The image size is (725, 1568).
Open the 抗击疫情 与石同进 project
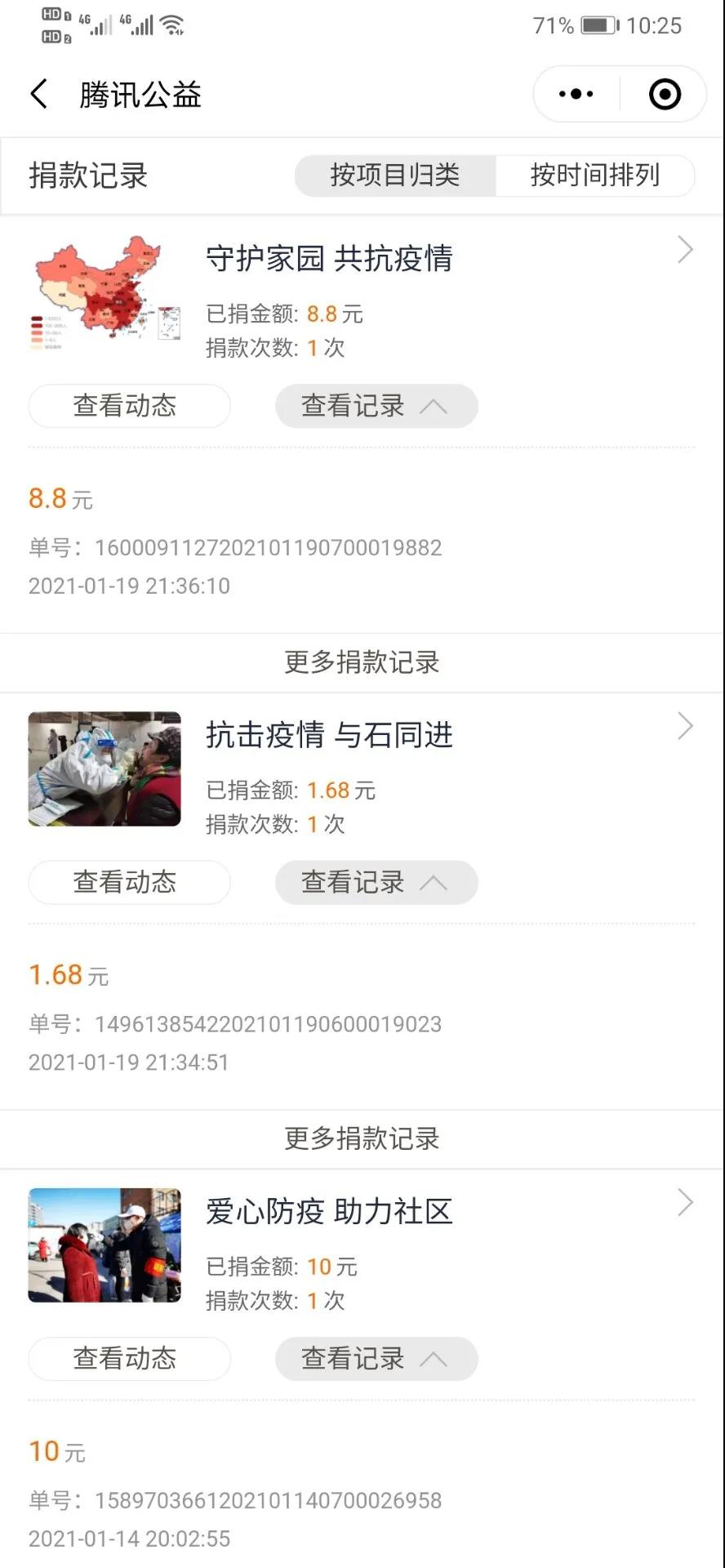coord(329,735)
